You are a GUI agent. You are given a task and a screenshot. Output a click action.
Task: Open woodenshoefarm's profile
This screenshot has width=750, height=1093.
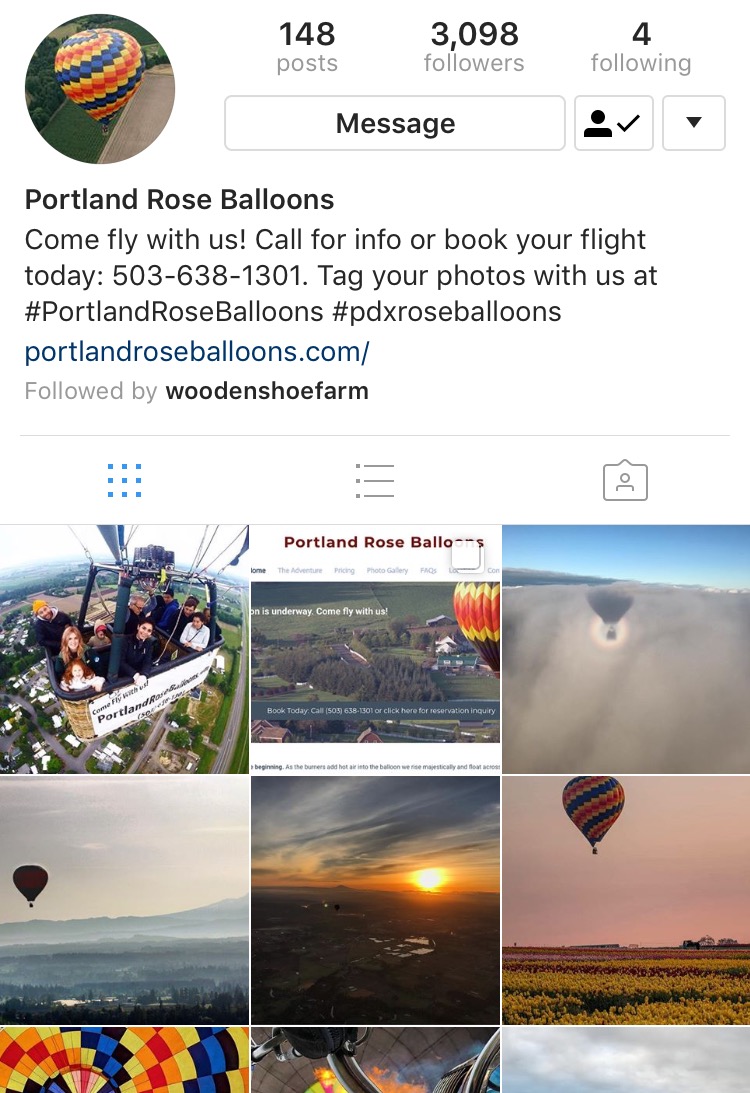267,391
